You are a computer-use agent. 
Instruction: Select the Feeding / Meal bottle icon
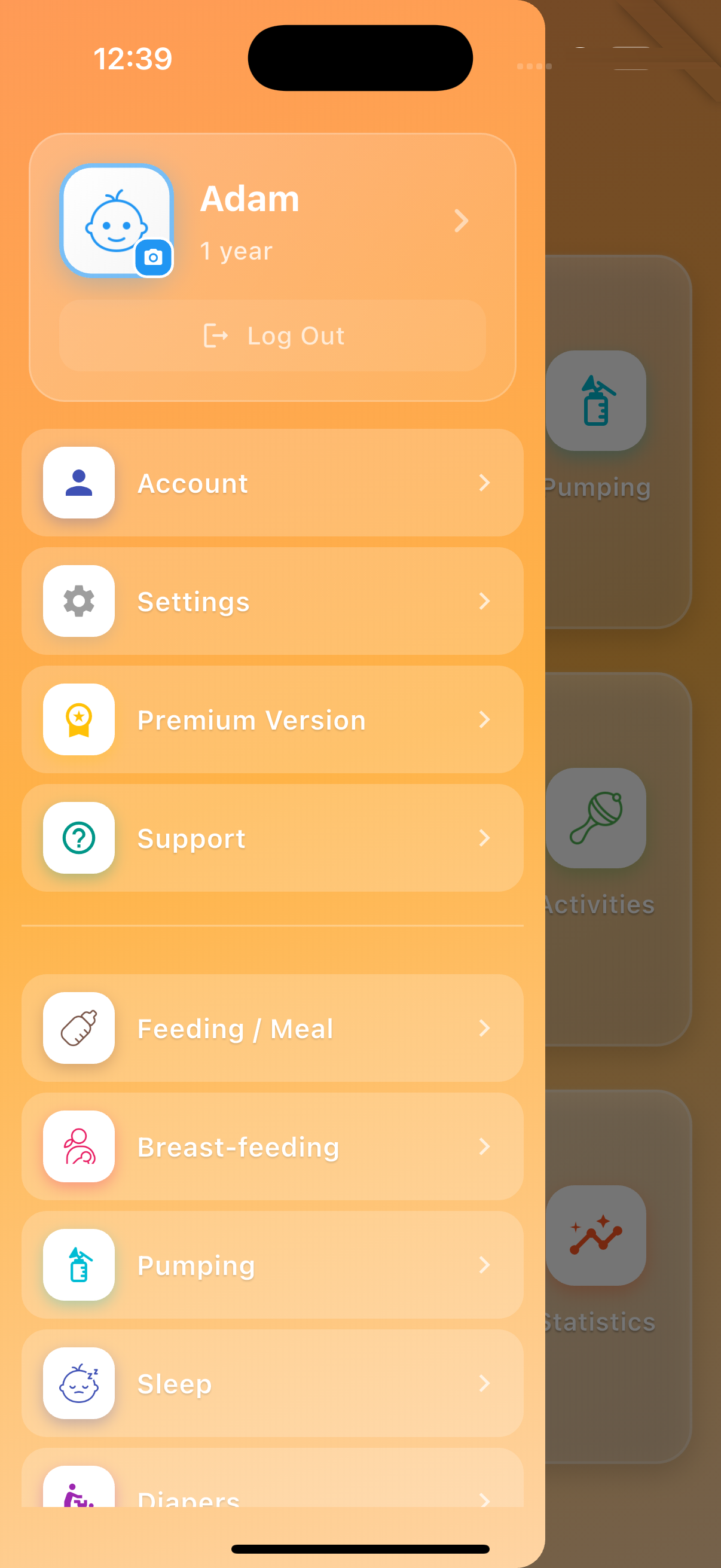[x=78, y=1027]
